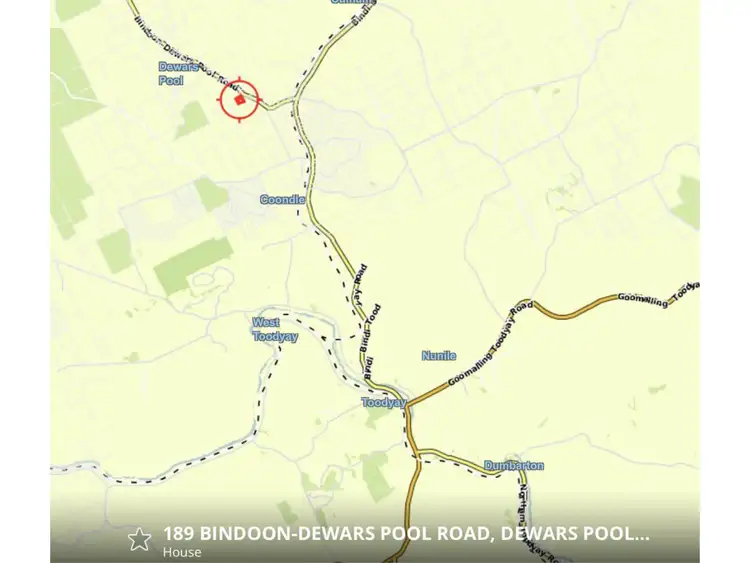Save the property with the star icon
Viewport: 750px width, 563px height.
pos(139,540)
